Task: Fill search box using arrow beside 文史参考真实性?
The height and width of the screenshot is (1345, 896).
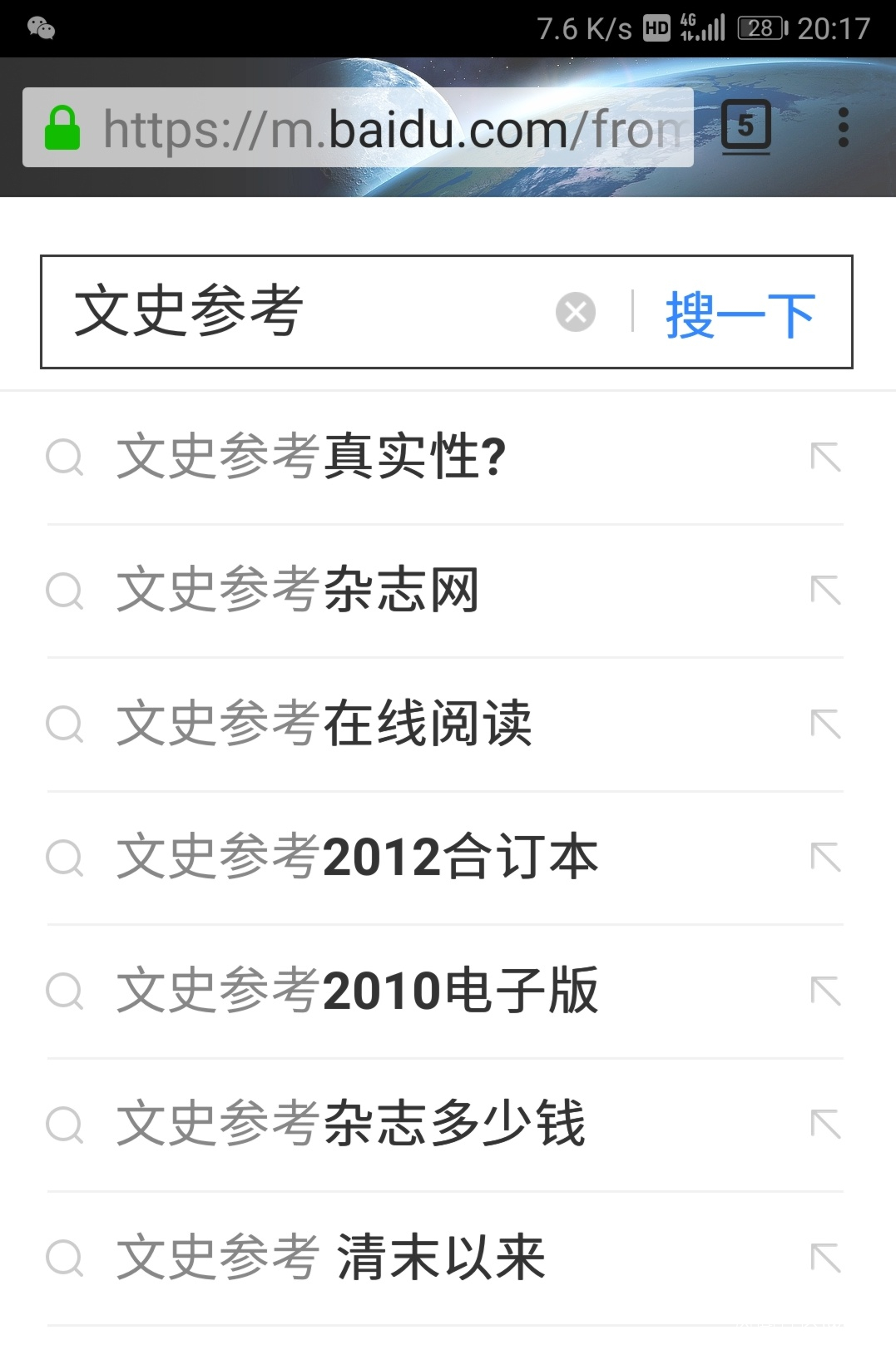Action: (825, 457)
